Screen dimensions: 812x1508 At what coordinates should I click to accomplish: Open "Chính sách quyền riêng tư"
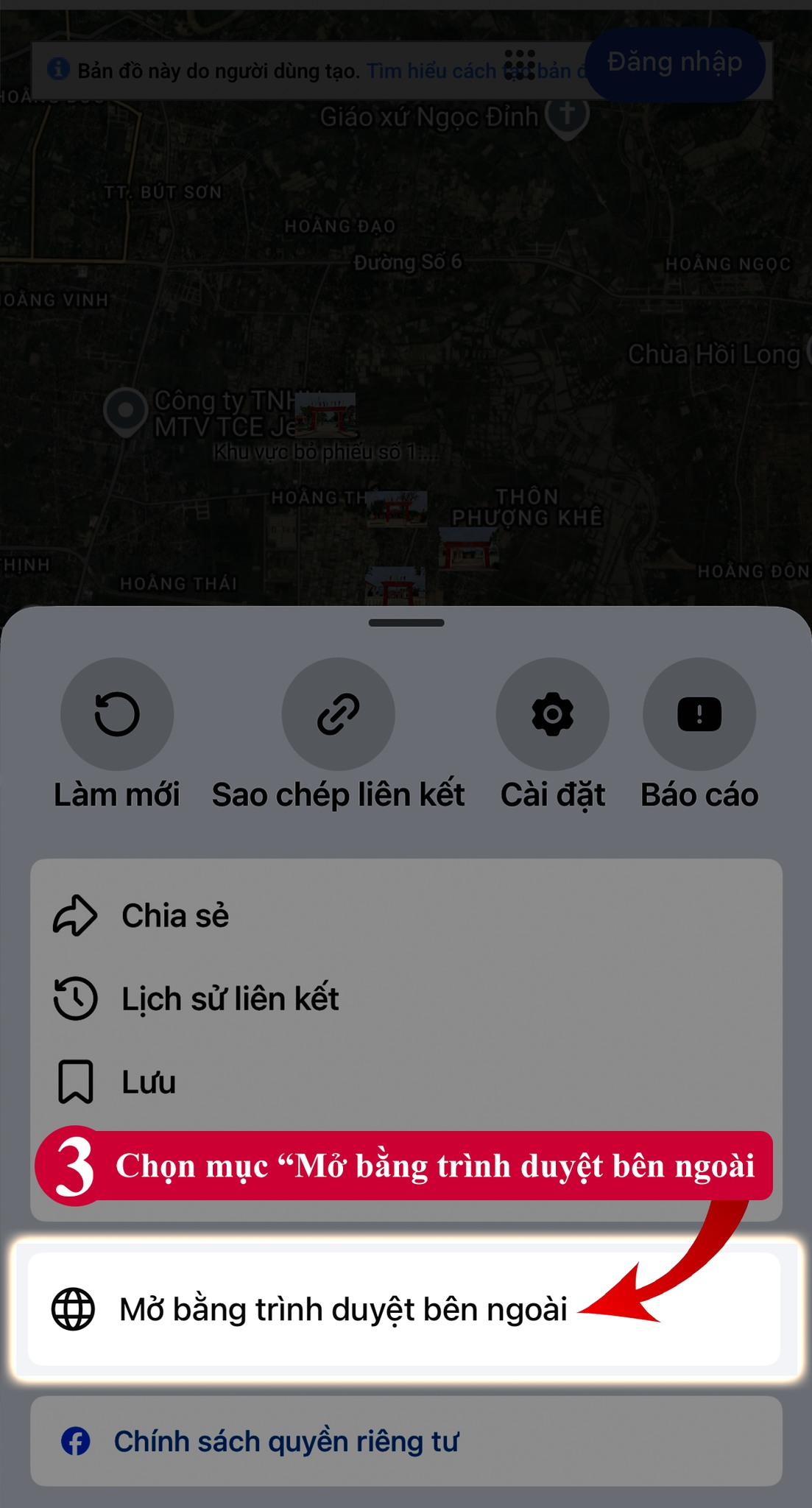pyautogui.click(x=286, y=1442)
